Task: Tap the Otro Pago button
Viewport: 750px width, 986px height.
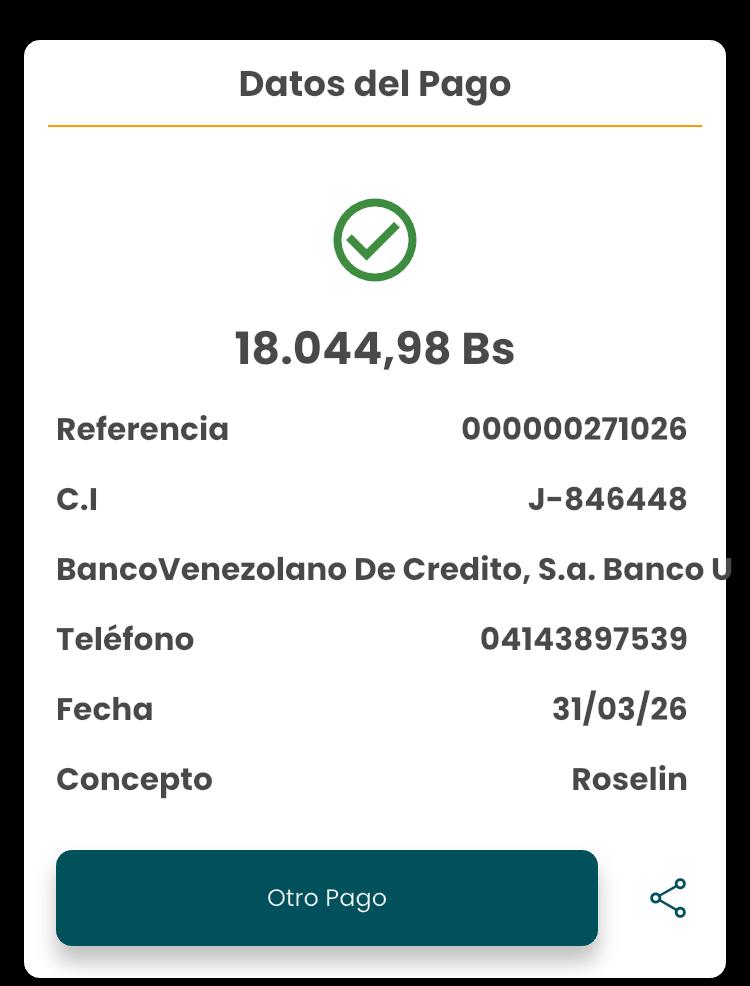Action: point(327,897)
